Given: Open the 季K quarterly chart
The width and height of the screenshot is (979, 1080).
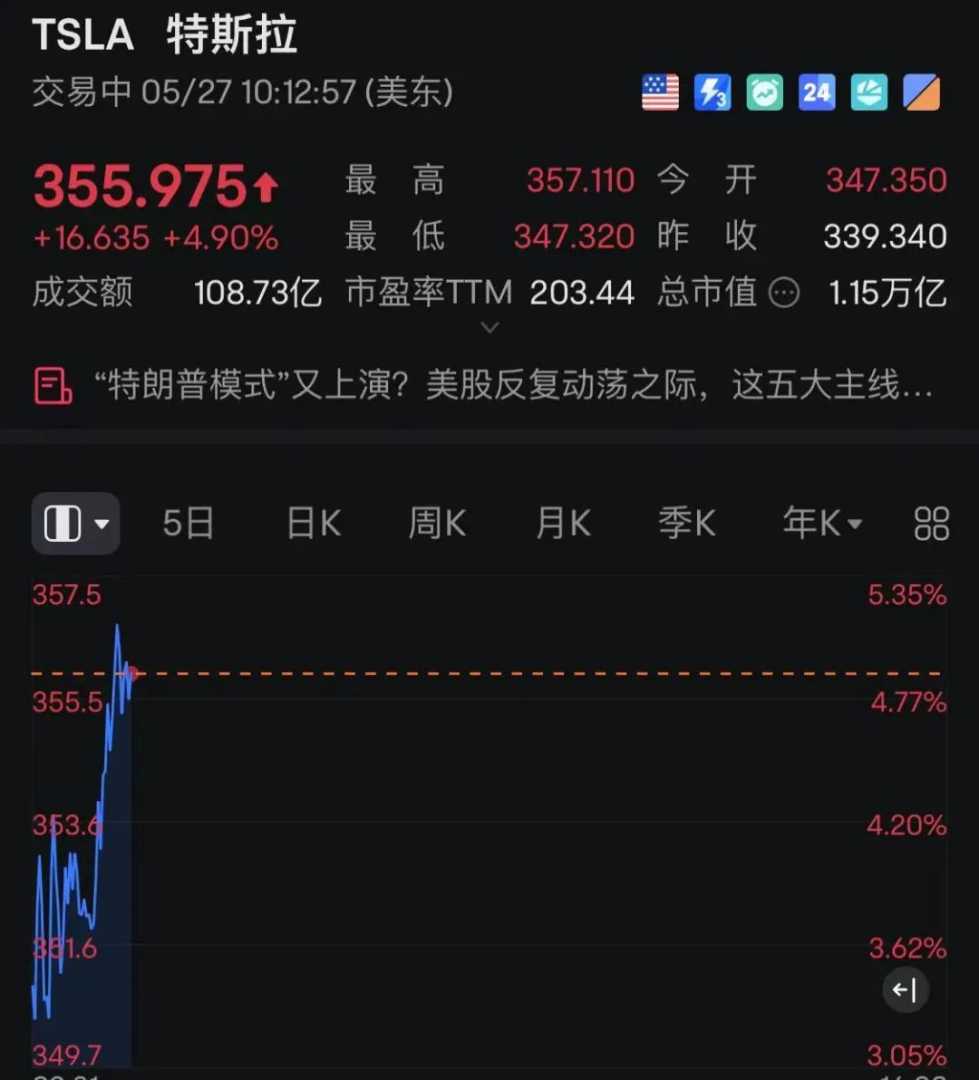Looking at the screenshot, I should (687, 523).
